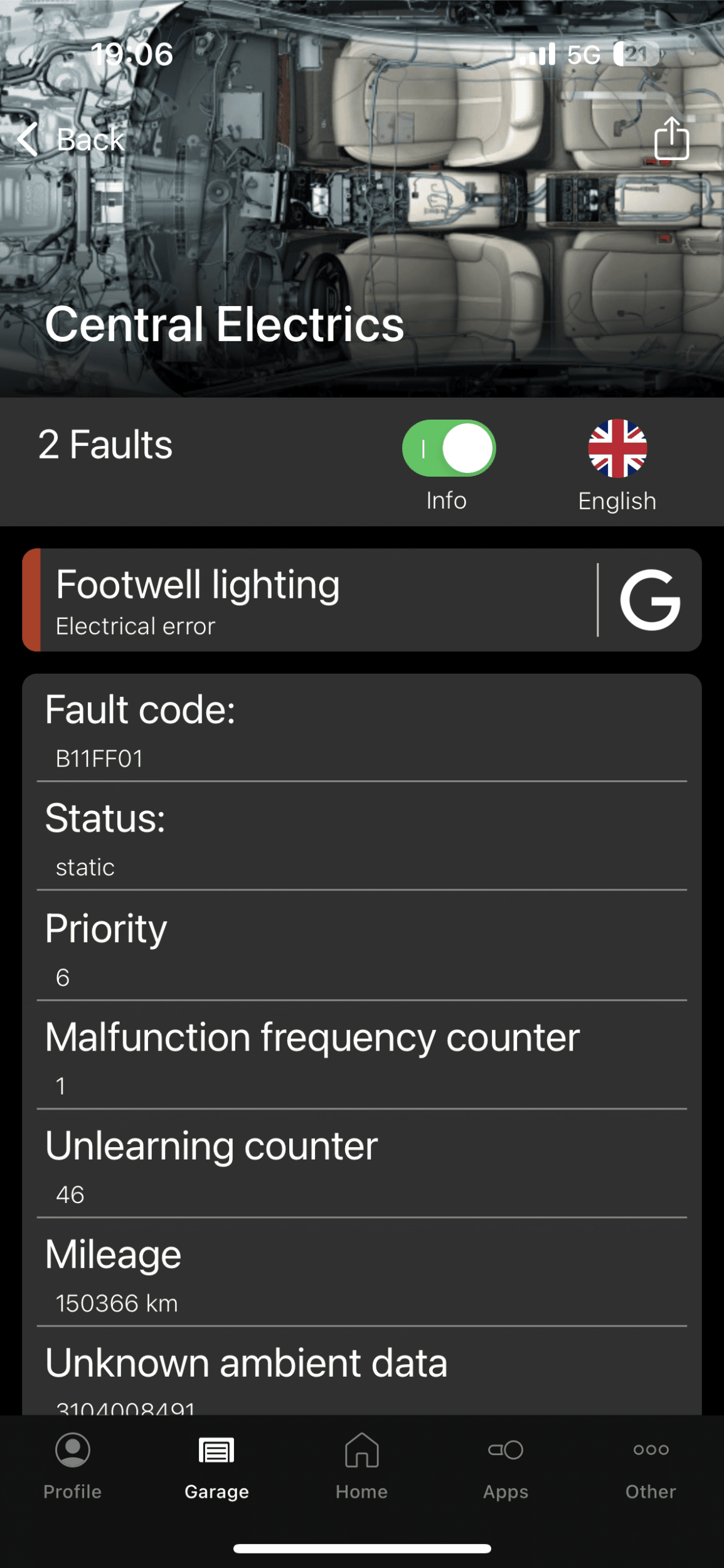The height and width of the screenshot is (1568, 724).
Task: Toggle off the Info switch
Action: click(449, 448)
